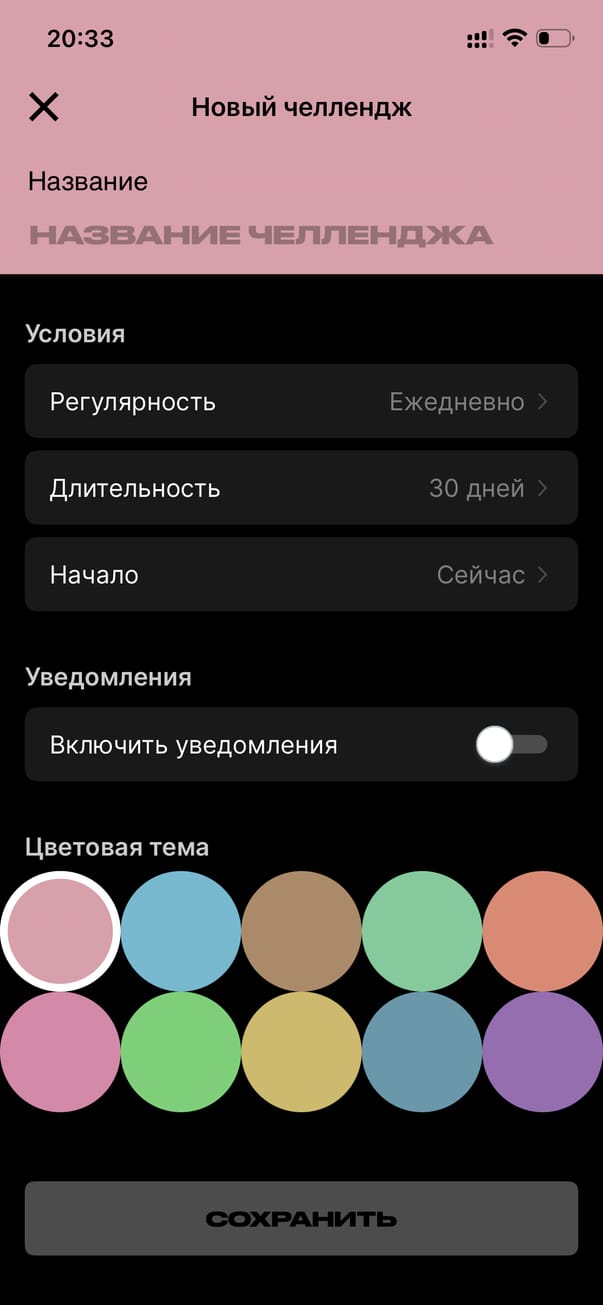Open the Длительность setting
This screenshot has width=603, height=1305.
301,488
